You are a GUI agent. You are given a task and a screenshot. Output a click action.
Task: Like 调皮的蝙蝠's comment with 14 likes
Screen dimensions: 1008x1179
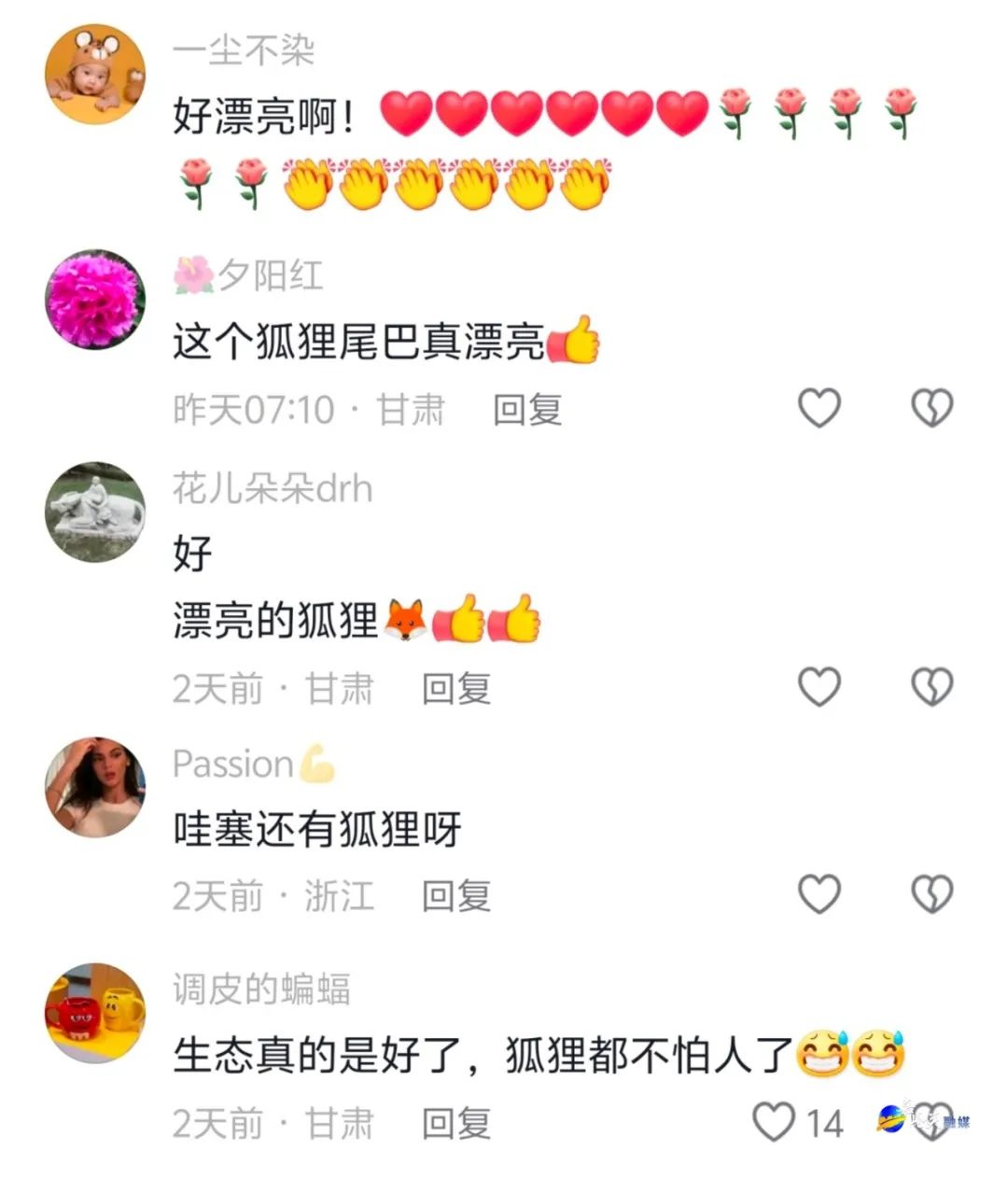click(775, 1121)
